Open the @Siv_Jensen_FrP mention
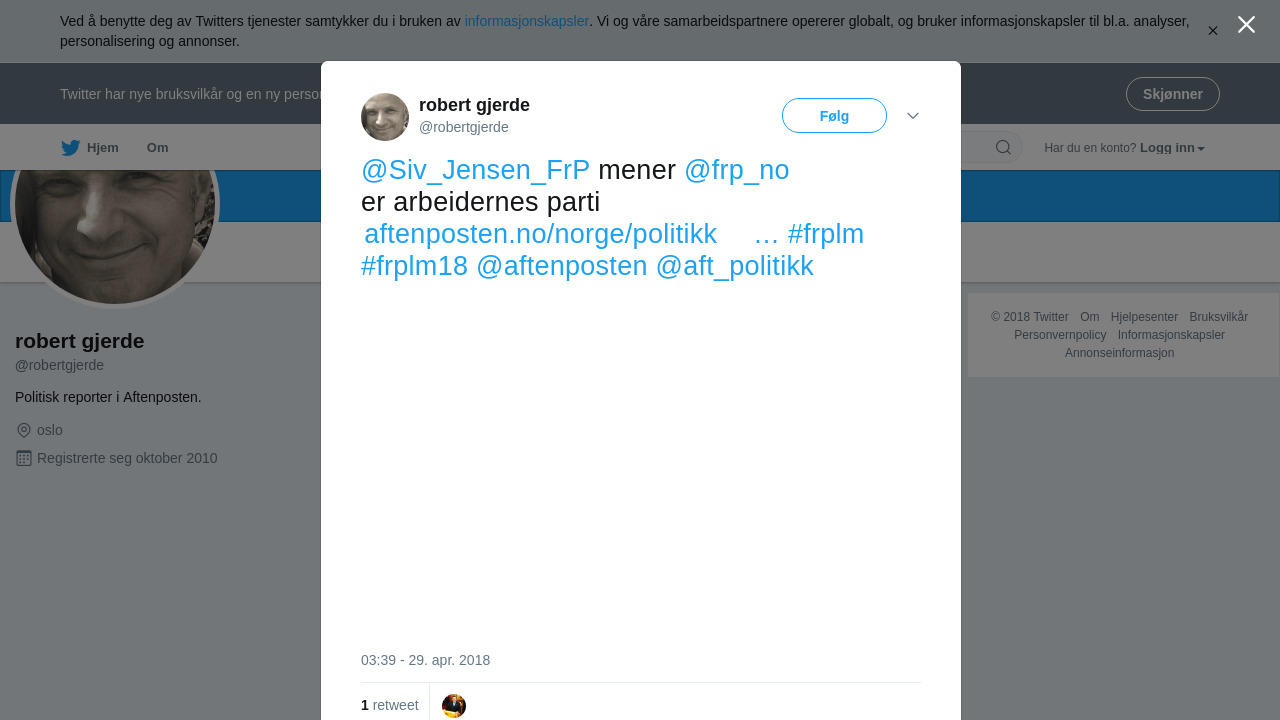This screenshot has height=720, width=1280. 475,170
